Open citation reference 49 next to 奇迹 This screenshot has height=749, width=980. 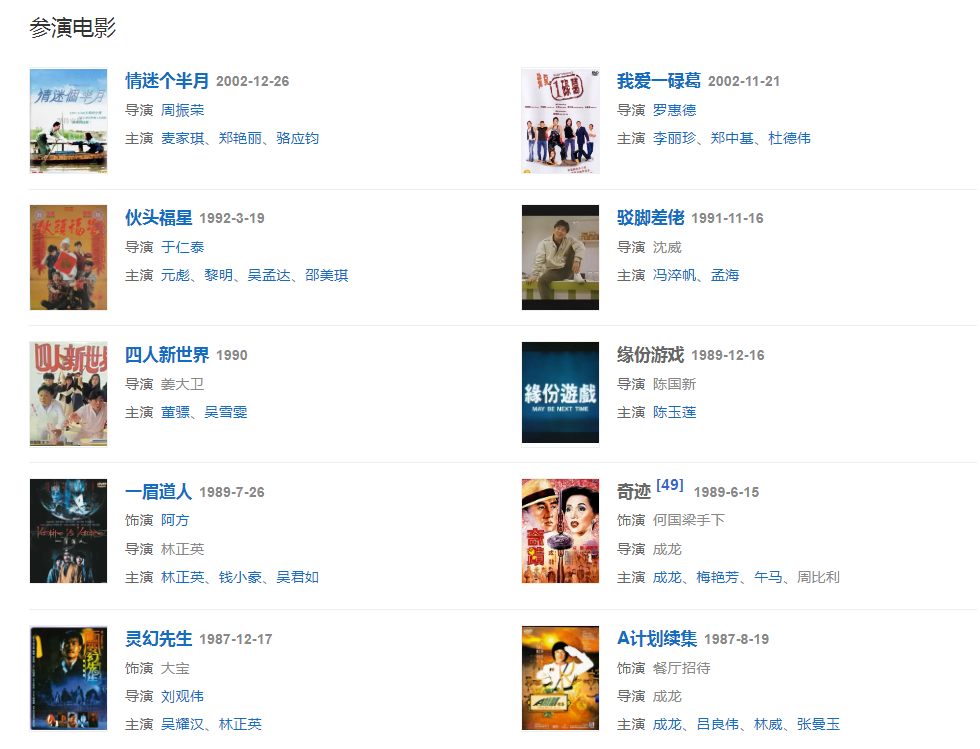670,485
